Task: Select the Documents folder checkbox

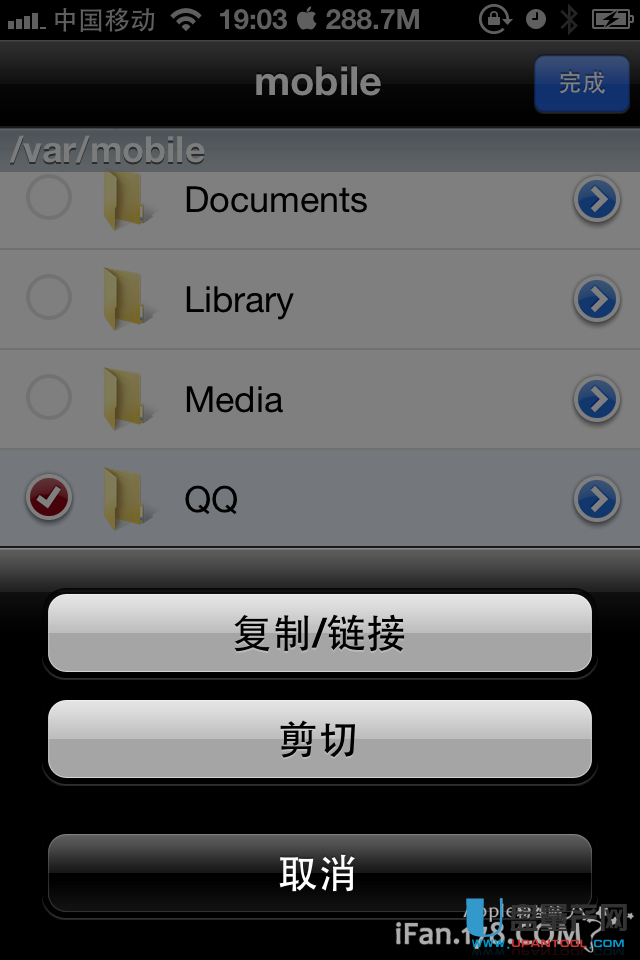Action: click(48, 198)
